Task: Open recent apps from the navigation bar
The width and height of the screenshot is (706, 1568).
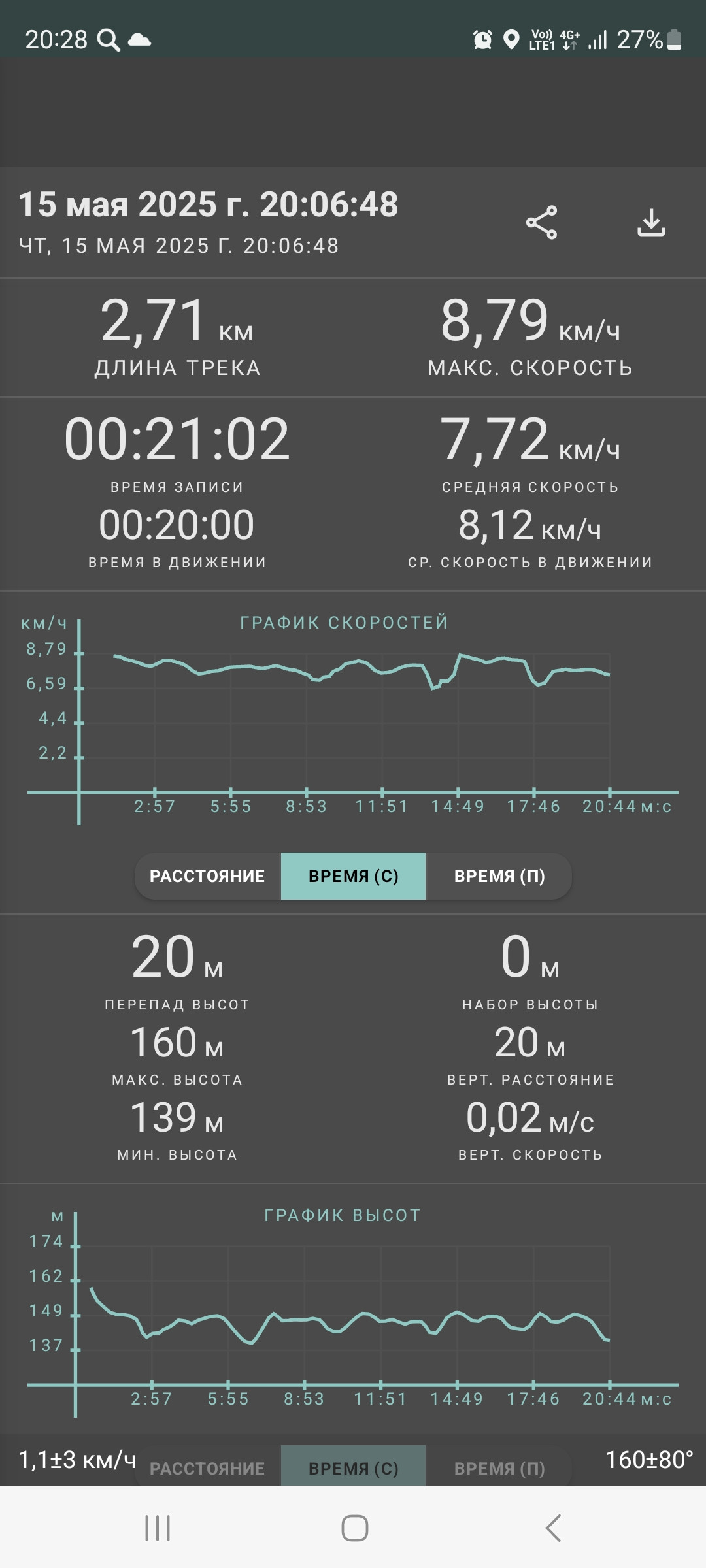Action: tap(158, 1528)
